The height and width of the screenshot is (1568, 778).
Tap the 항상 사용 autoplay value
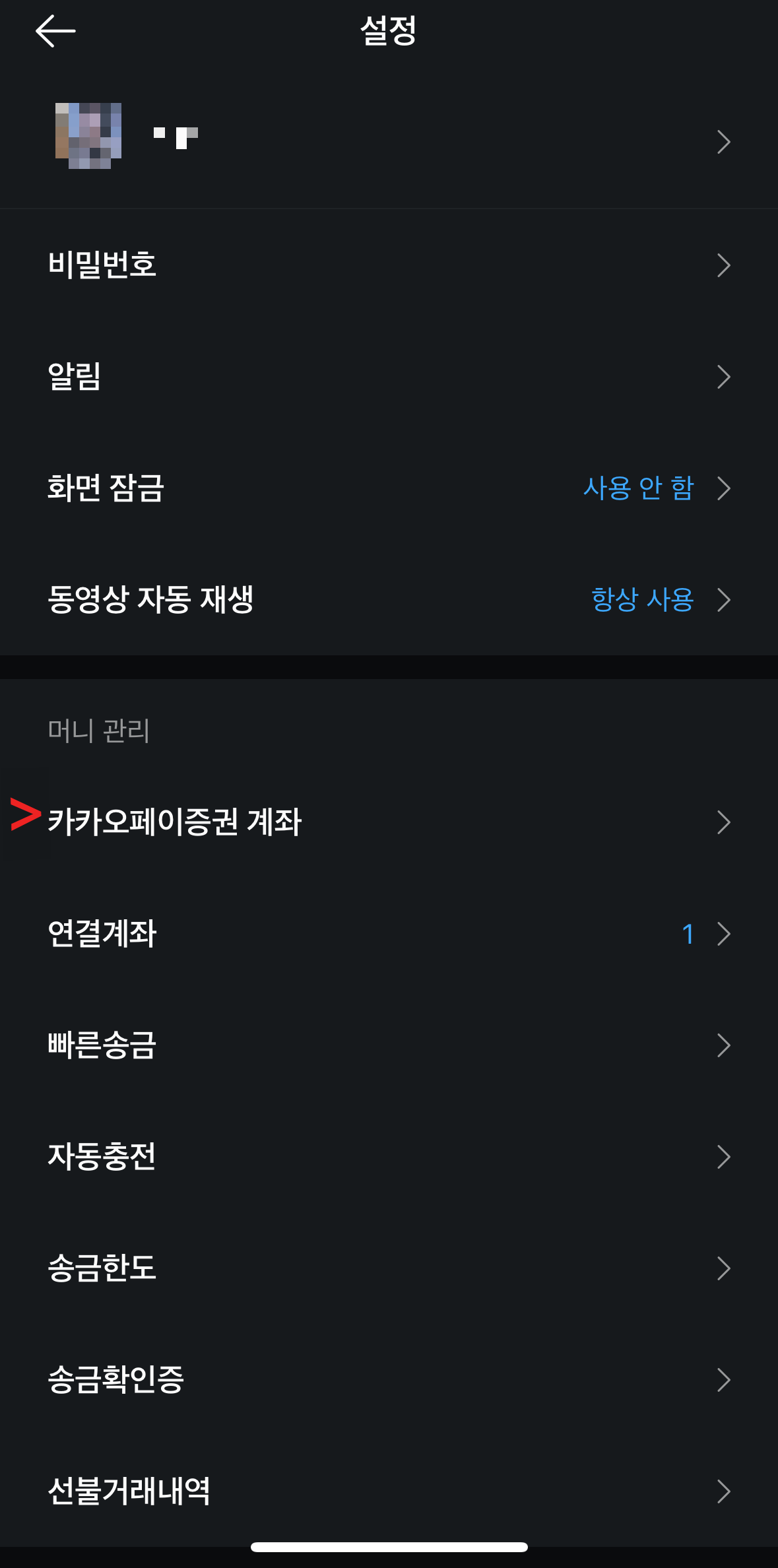tap(642, 599)
